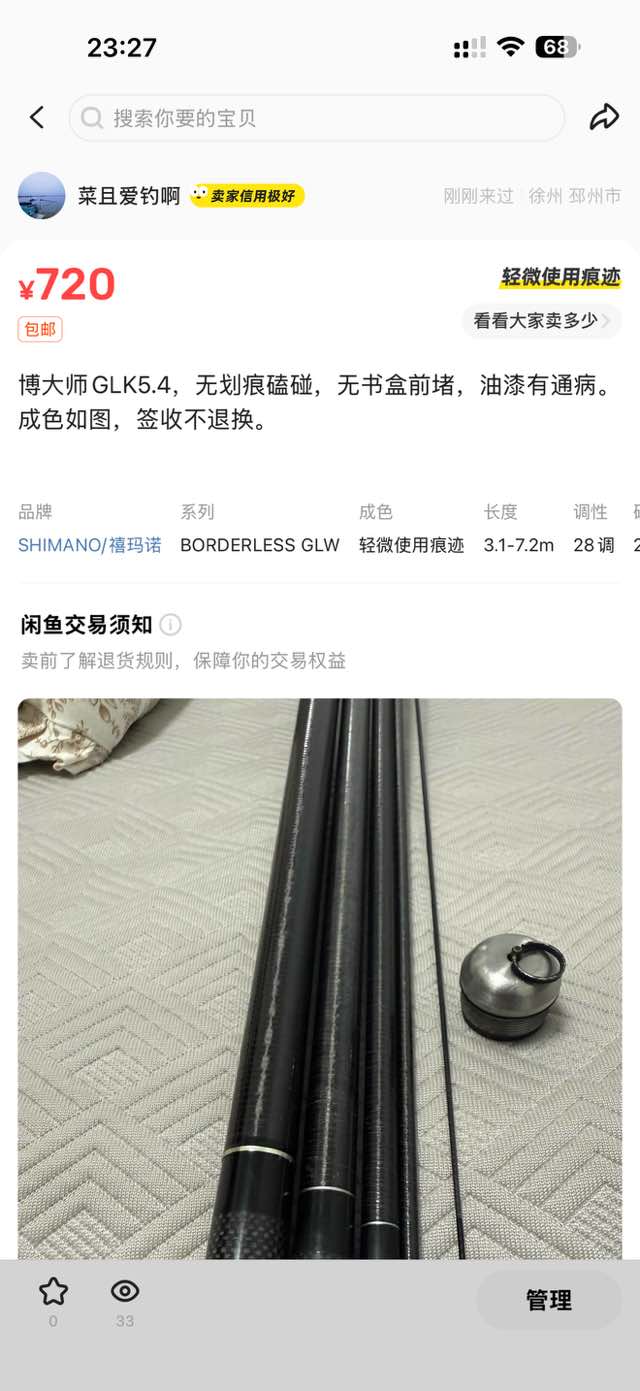640x1391 pixels.
Task: Tap the star favorite icon
Action: point(53,1291)
